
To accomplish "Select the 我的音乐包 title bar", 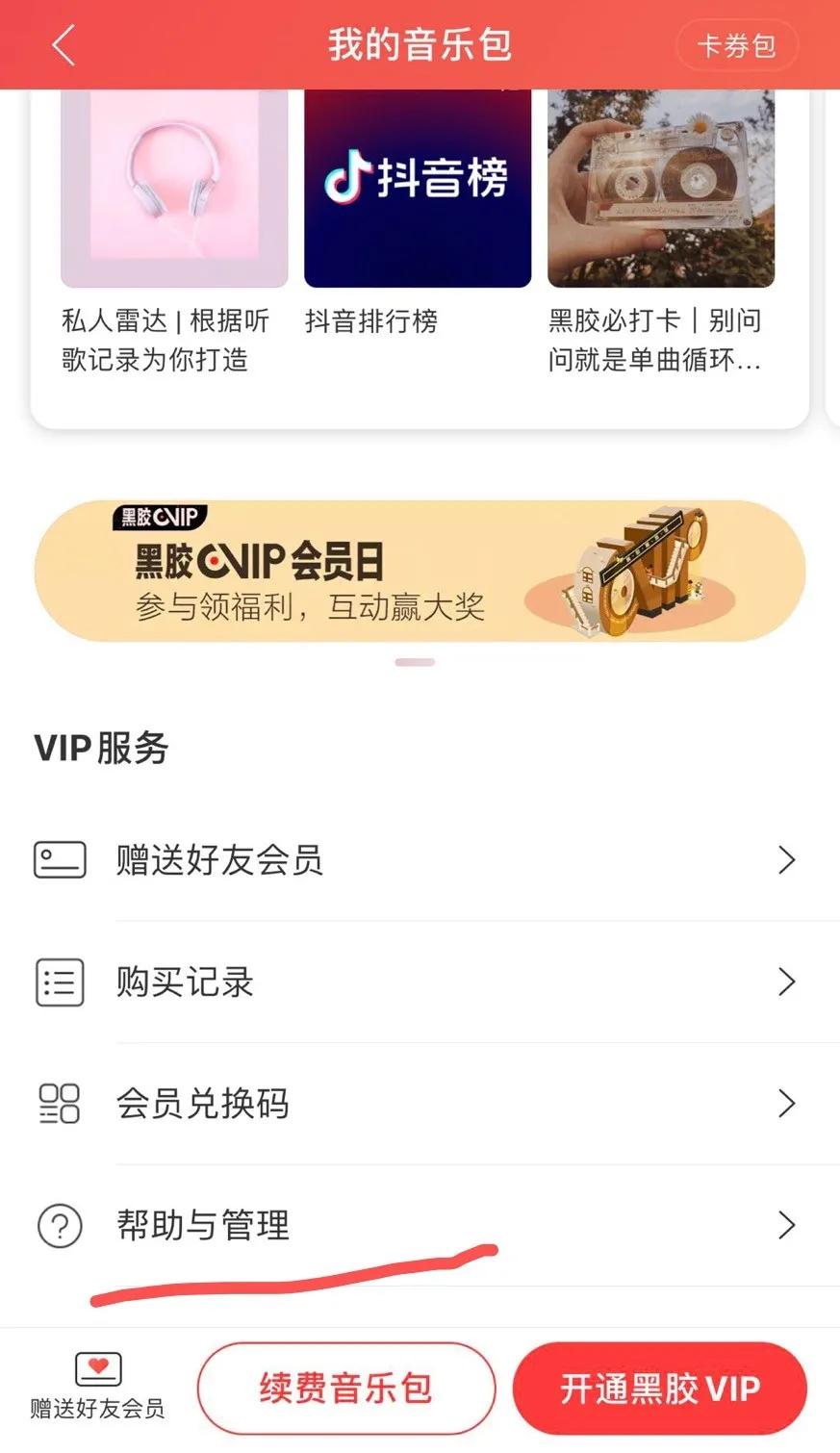I will pos(420,44).
